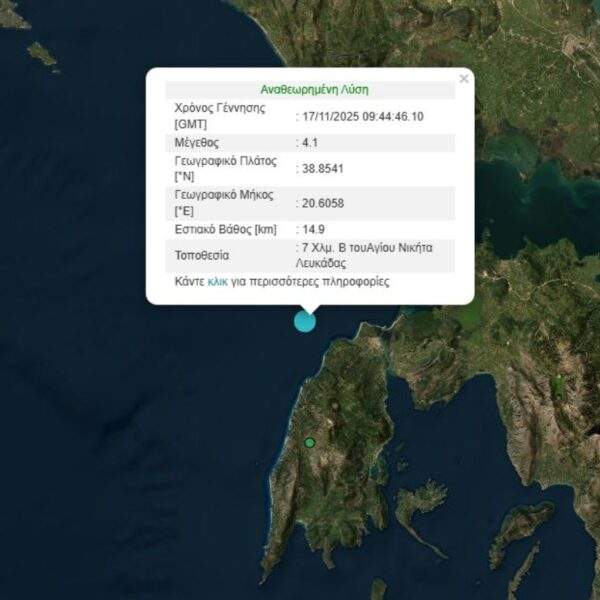Select the small green marker on the island
Image resolution: width=600 pixels, height=600 pixels.
310,442
